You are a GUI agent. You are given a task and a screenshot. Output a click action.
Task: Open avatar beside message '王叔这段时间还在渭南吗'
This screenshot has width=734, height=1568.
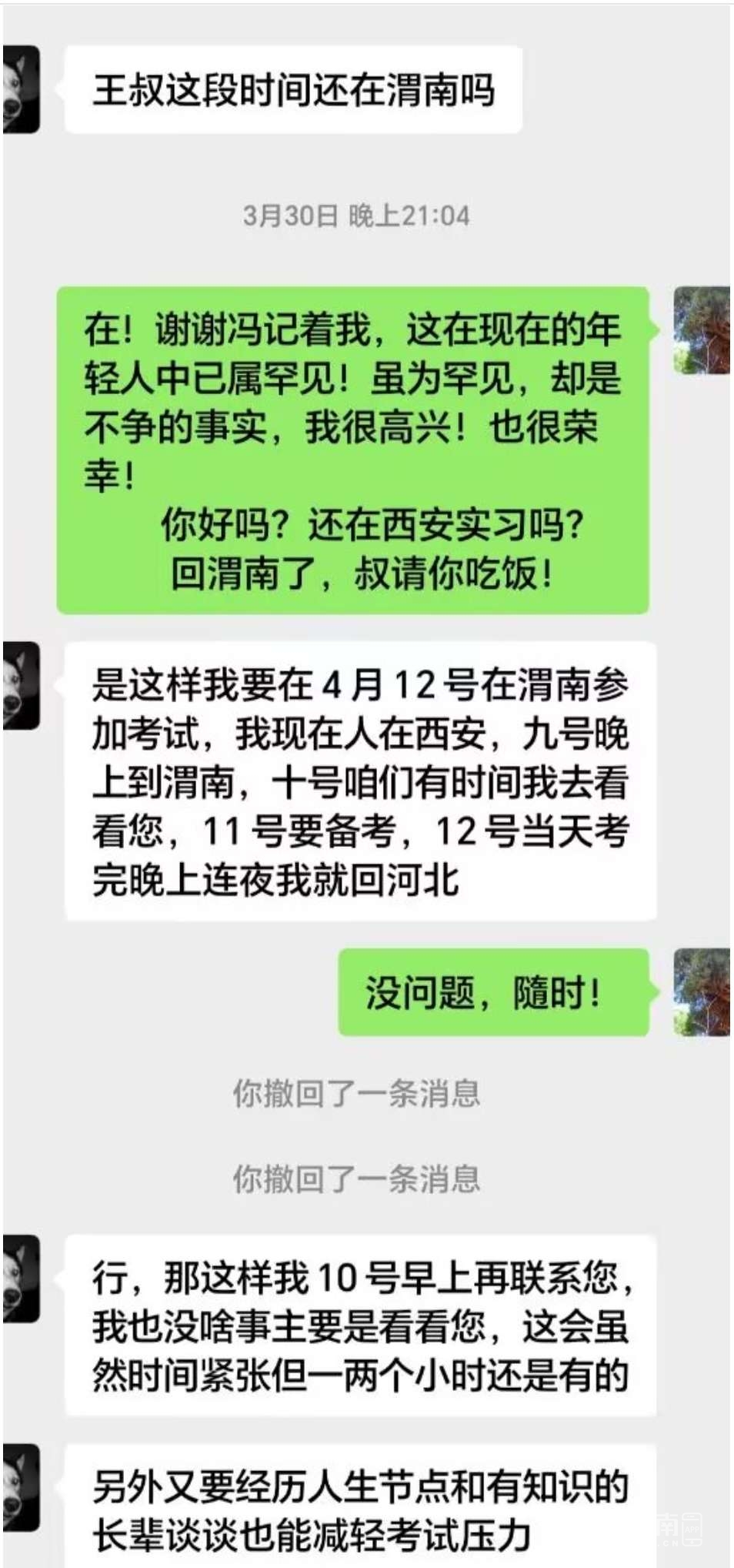click(21, 89)
